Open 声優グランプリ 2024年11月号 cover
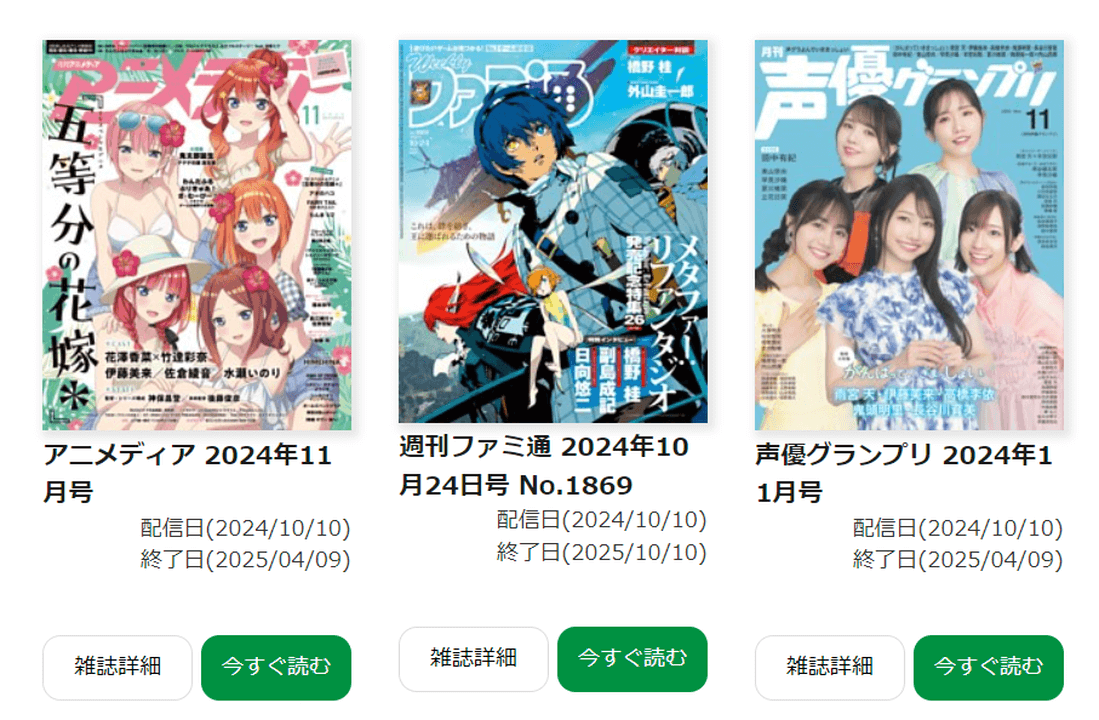The height and width of the screenshot is (720, 1099). (x=909, y=235)
